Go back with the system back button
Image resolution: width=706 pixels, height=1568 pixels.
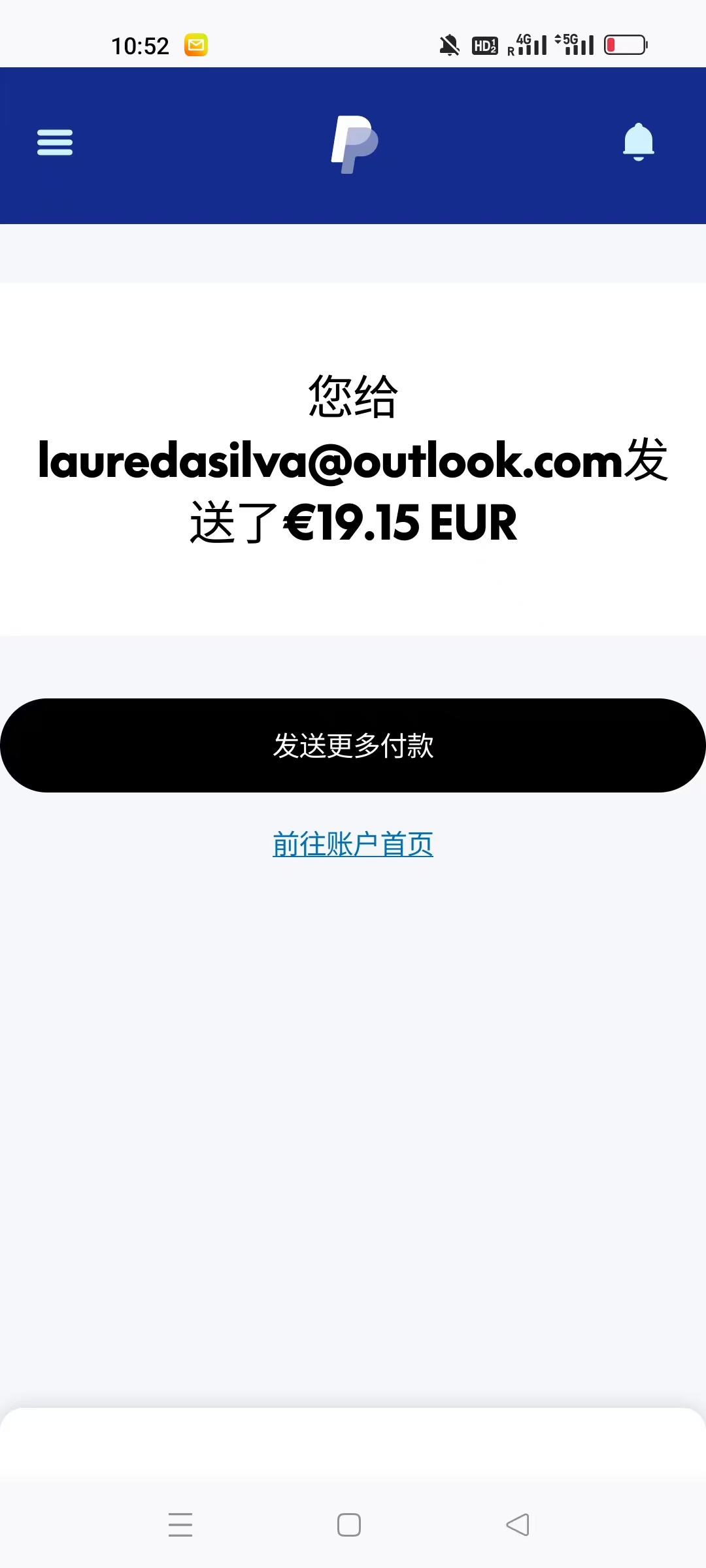coord(518,1525)
